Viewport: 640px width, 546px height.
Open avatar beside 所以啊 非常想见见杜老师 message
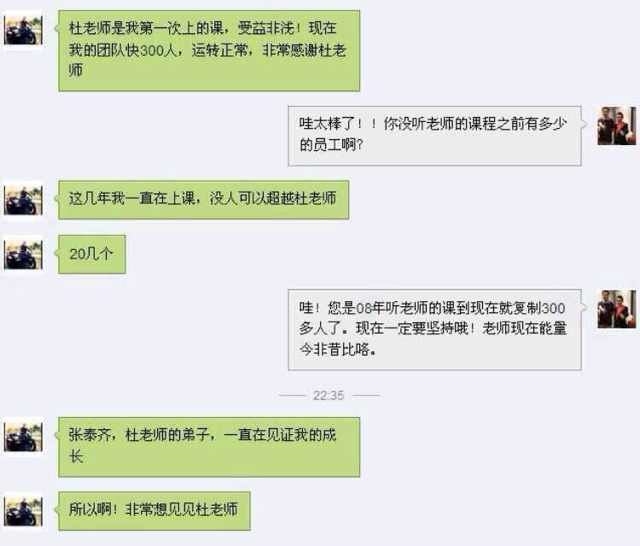coord(23,510)
